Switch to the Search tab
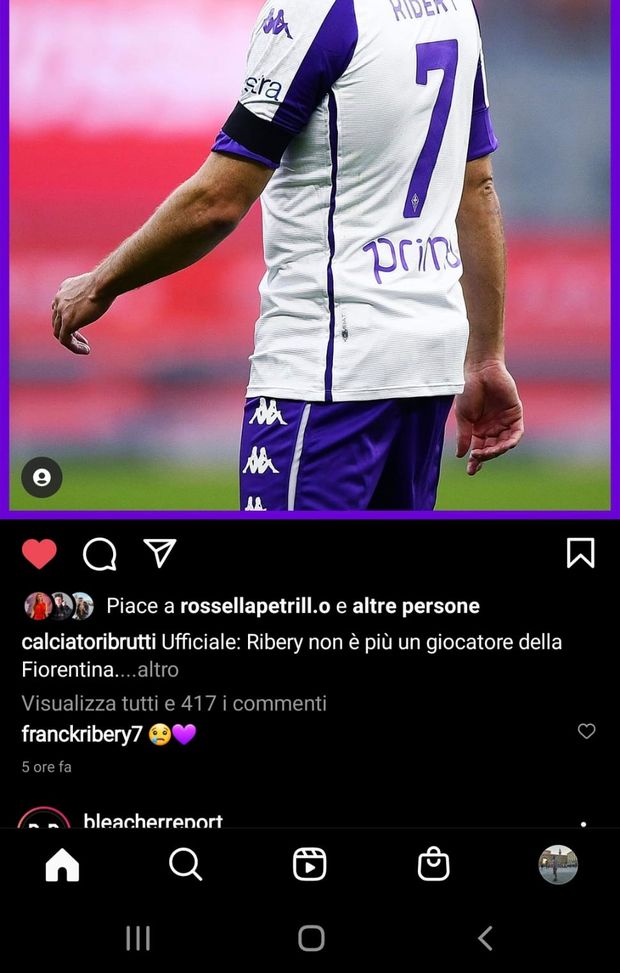The height and width of the screenshot is (973, 620). pos(185,864)
